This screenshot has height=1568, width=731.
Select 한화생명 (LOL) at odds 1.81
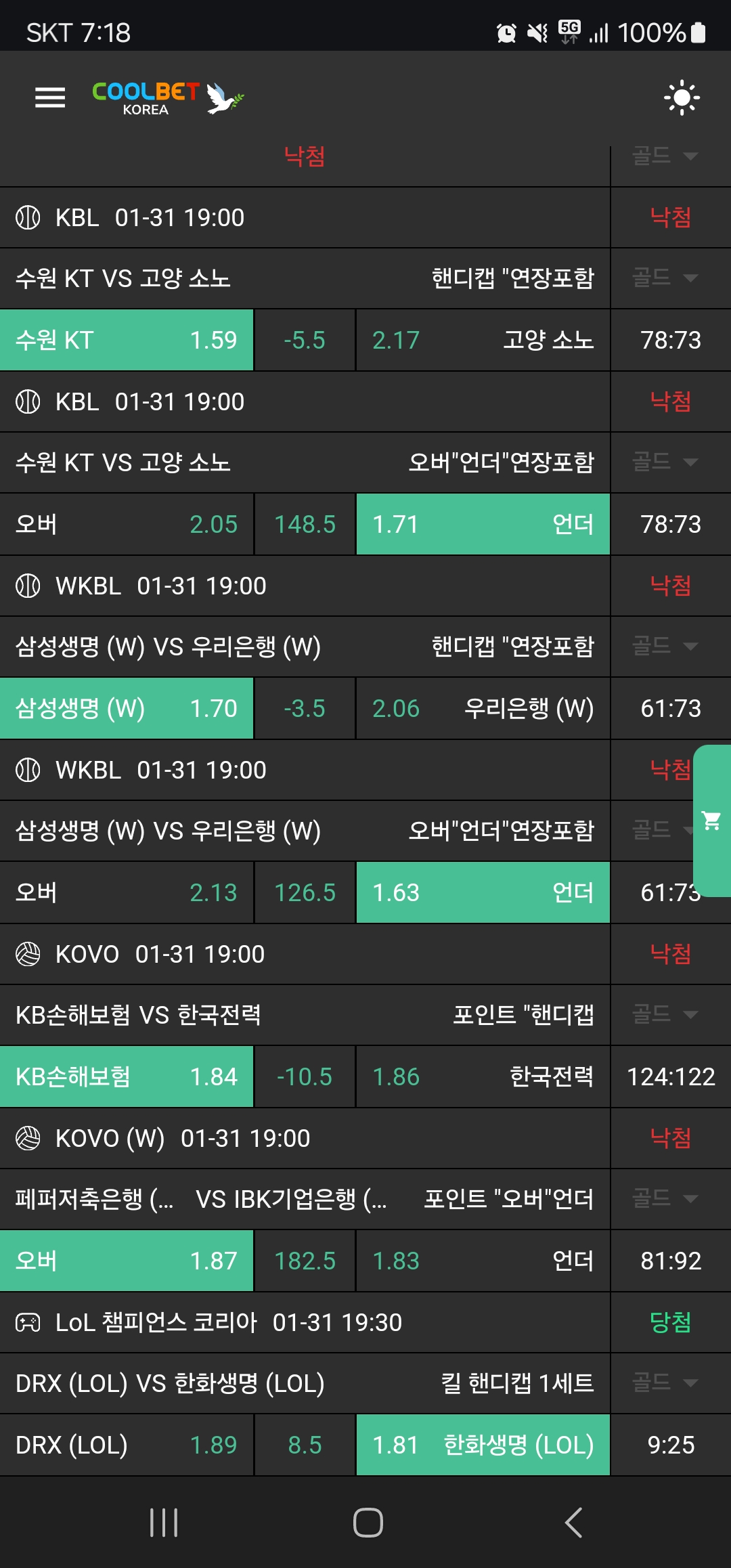coord(483,1445)
